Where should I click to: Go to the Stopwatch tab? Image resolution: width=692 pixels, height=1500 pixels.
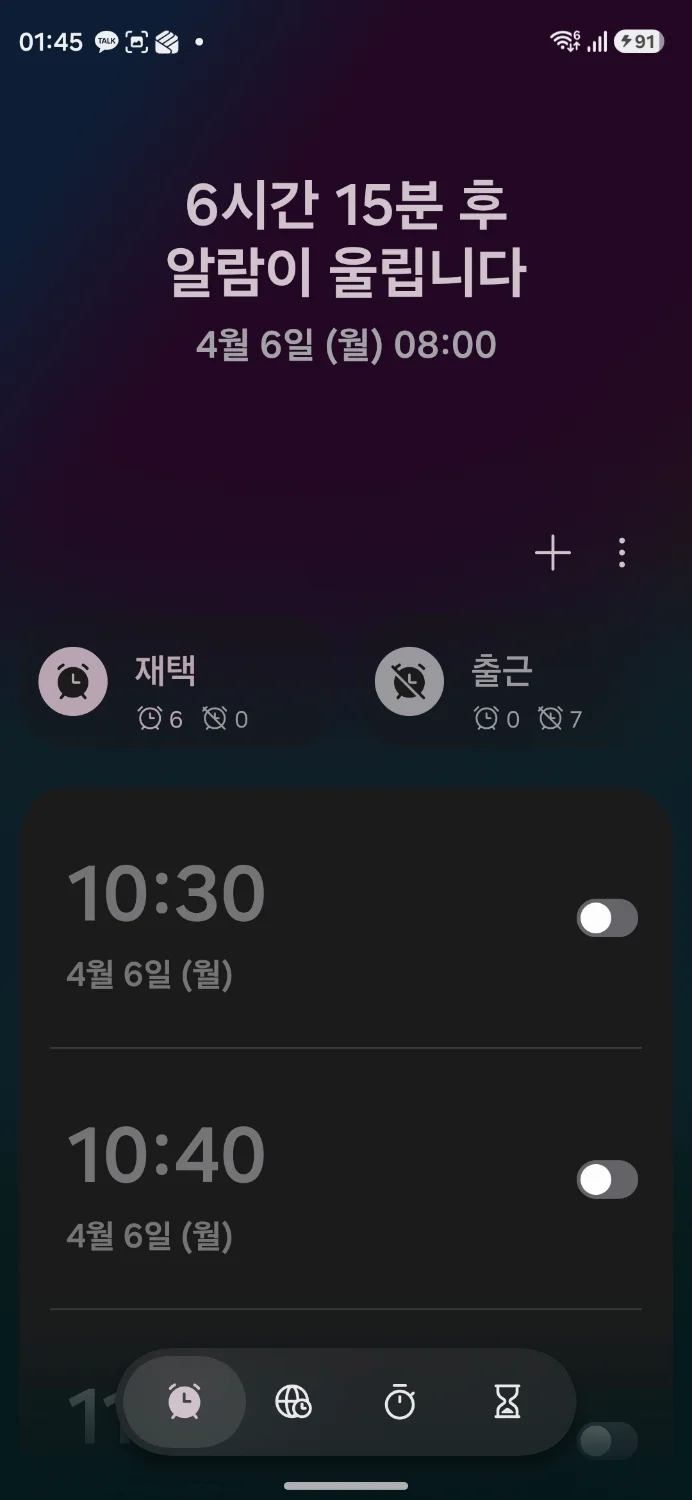[400, 1403]
